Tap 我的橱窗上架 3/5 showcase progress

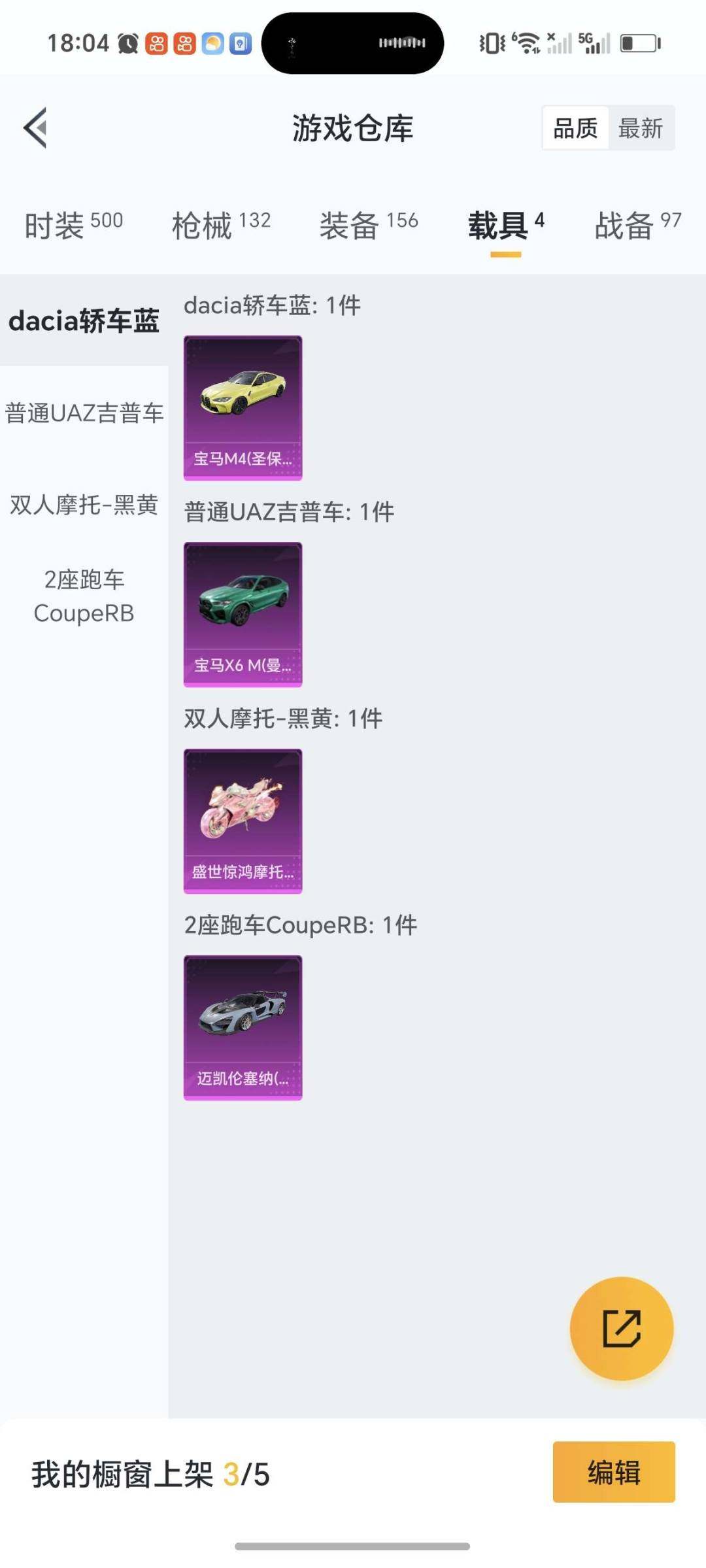coord(150,1473)
